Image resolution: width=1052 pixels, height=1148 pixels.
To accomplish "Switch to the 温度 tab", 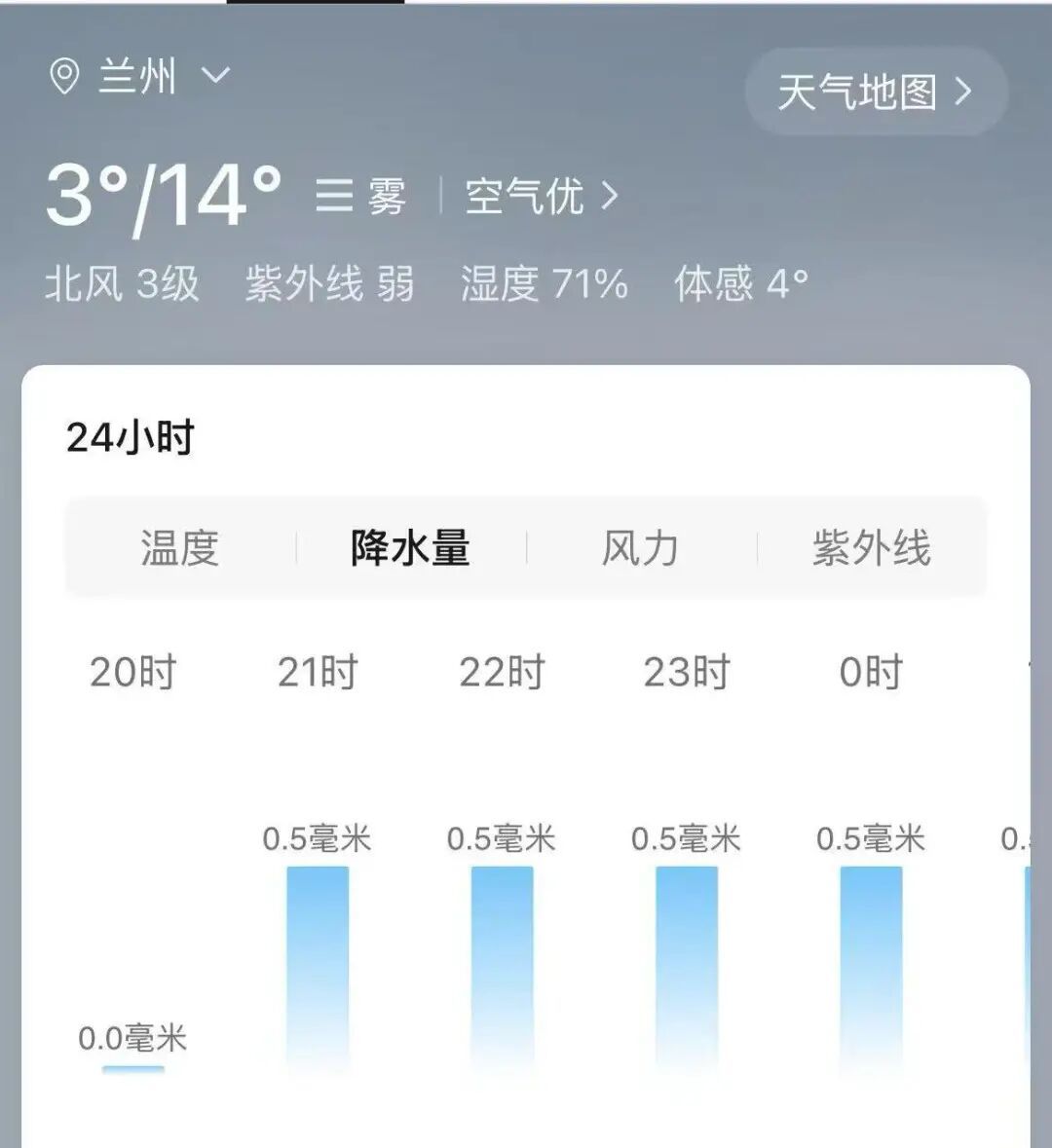I will tap(179, 548).
